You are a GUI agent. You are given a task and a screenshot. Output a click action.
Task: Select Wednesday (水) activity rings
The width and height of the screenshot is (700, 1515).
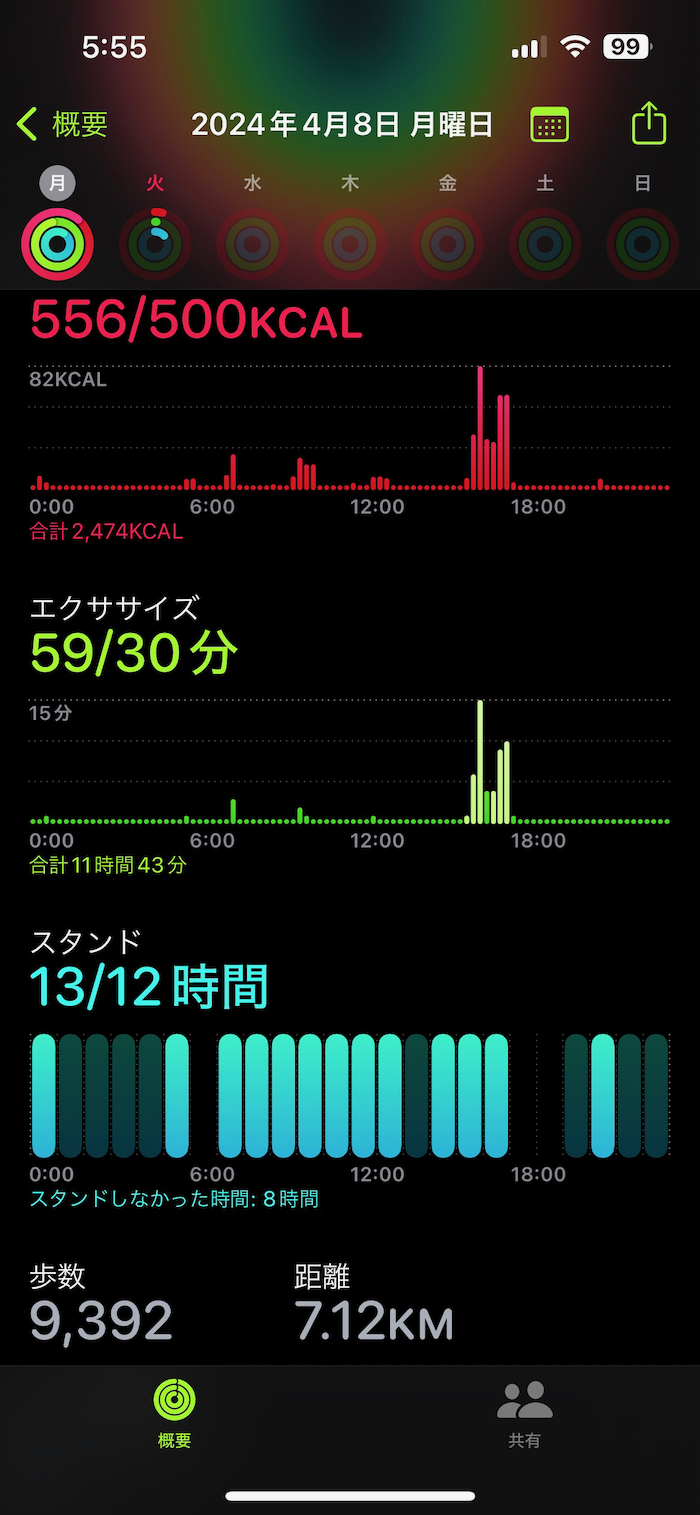pyautogui.click(x=252, y=243)
